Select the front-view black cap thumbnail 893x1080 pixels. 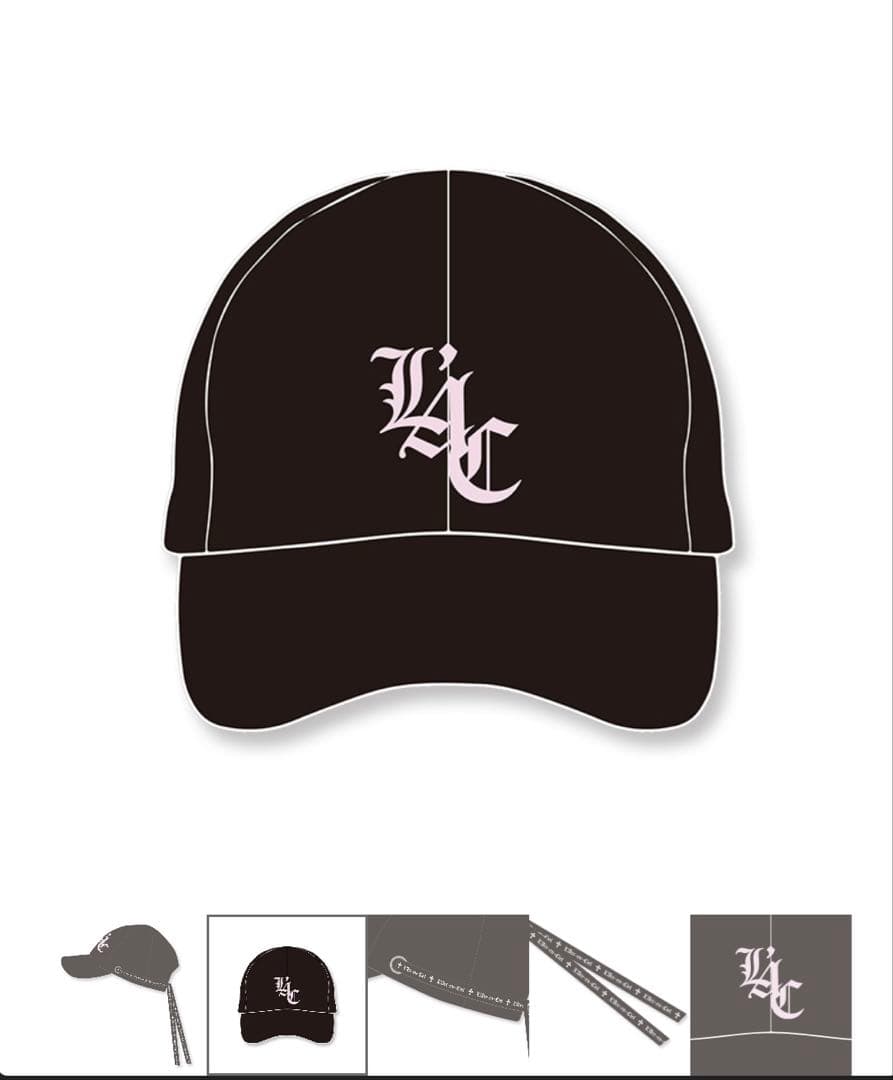click(287, 993)
